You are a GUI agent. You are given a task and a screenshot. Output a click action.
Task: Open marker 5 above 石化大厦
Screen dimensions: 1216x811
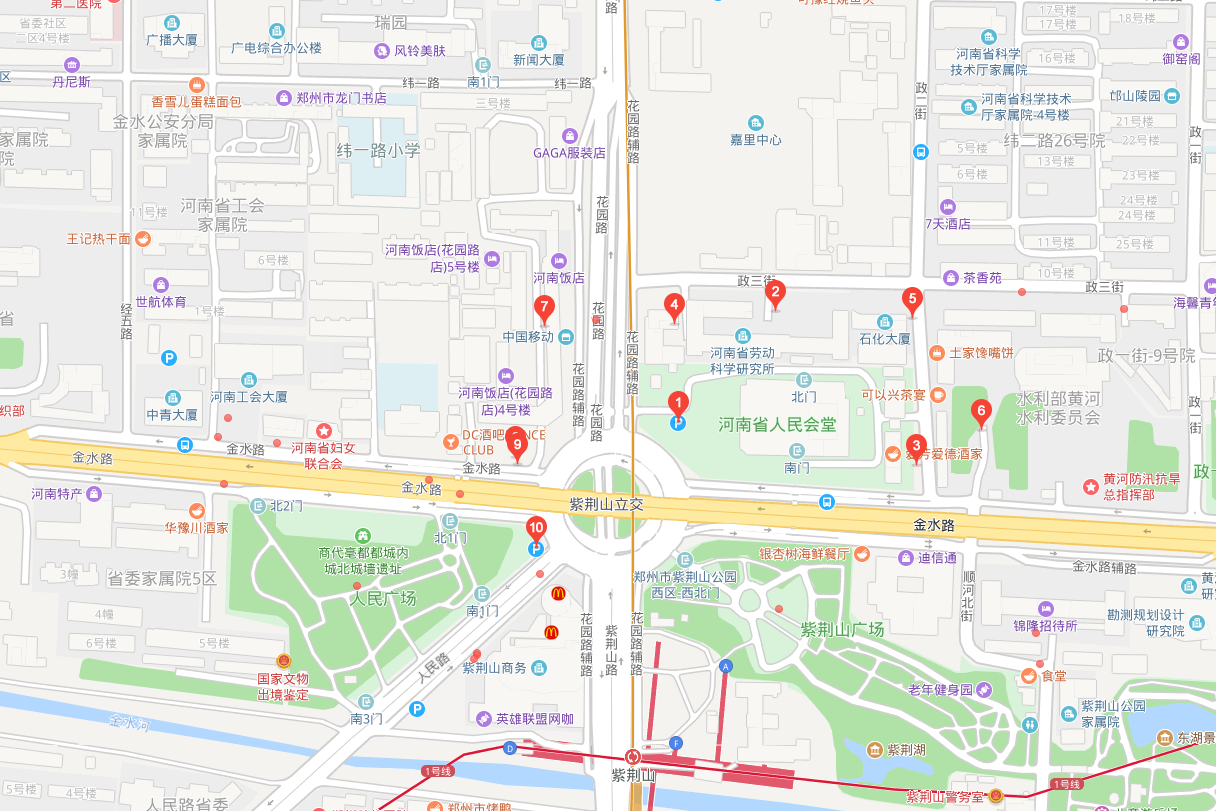pyautogui.click(x=911, y=298)
